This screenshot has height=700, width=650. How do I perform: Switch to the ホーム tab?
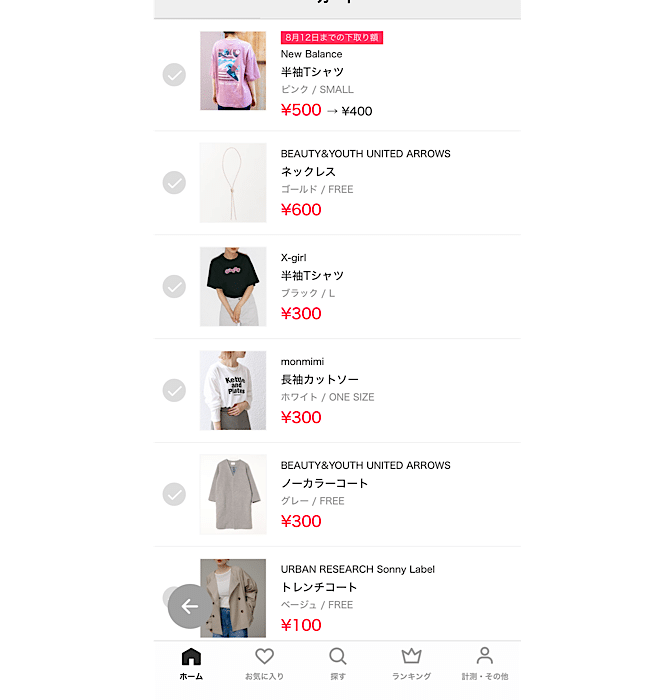(x=191, y=664)
